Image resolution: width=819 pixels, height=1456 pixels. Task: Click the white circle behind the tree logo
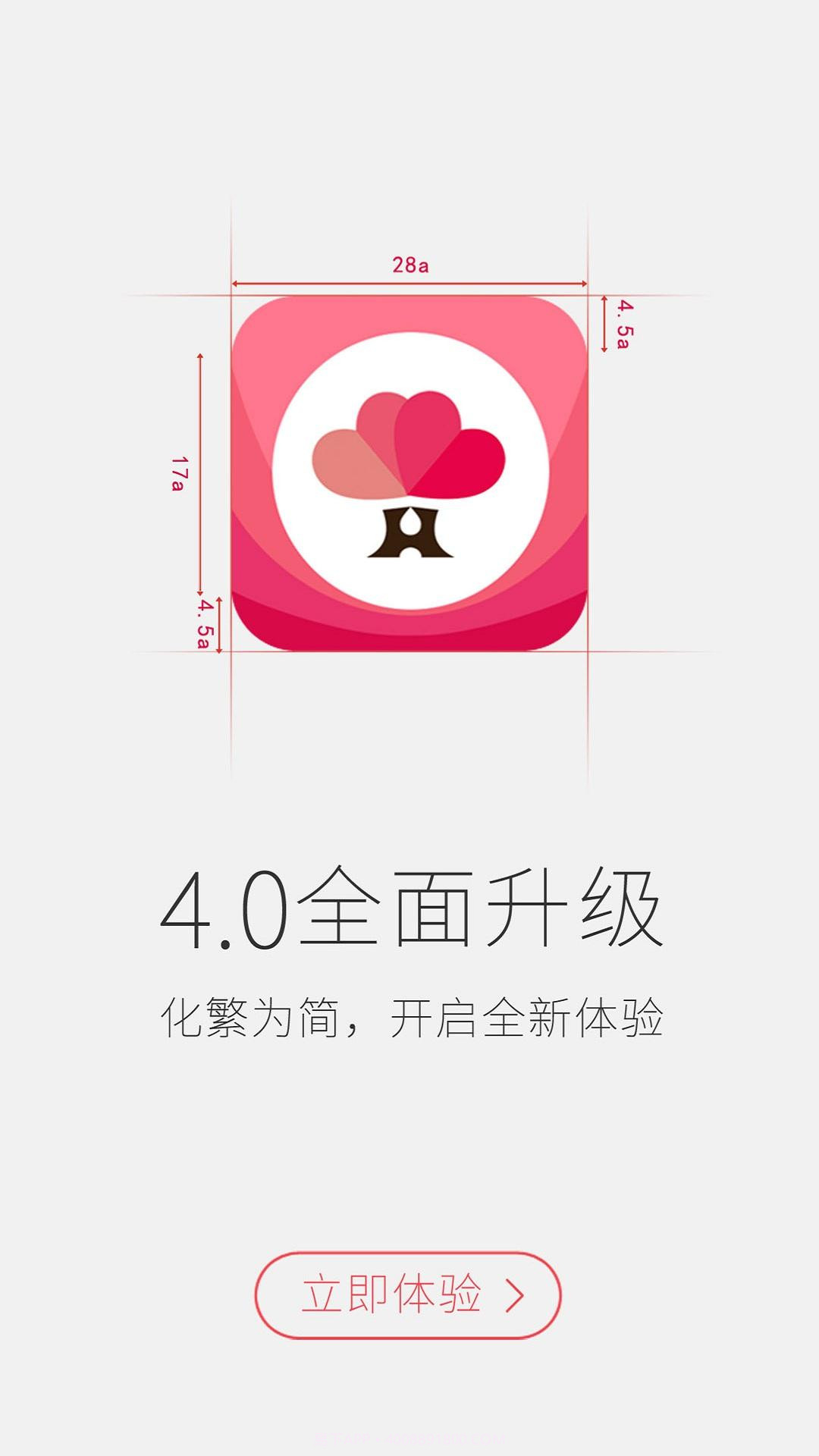[x=409, y=364]
